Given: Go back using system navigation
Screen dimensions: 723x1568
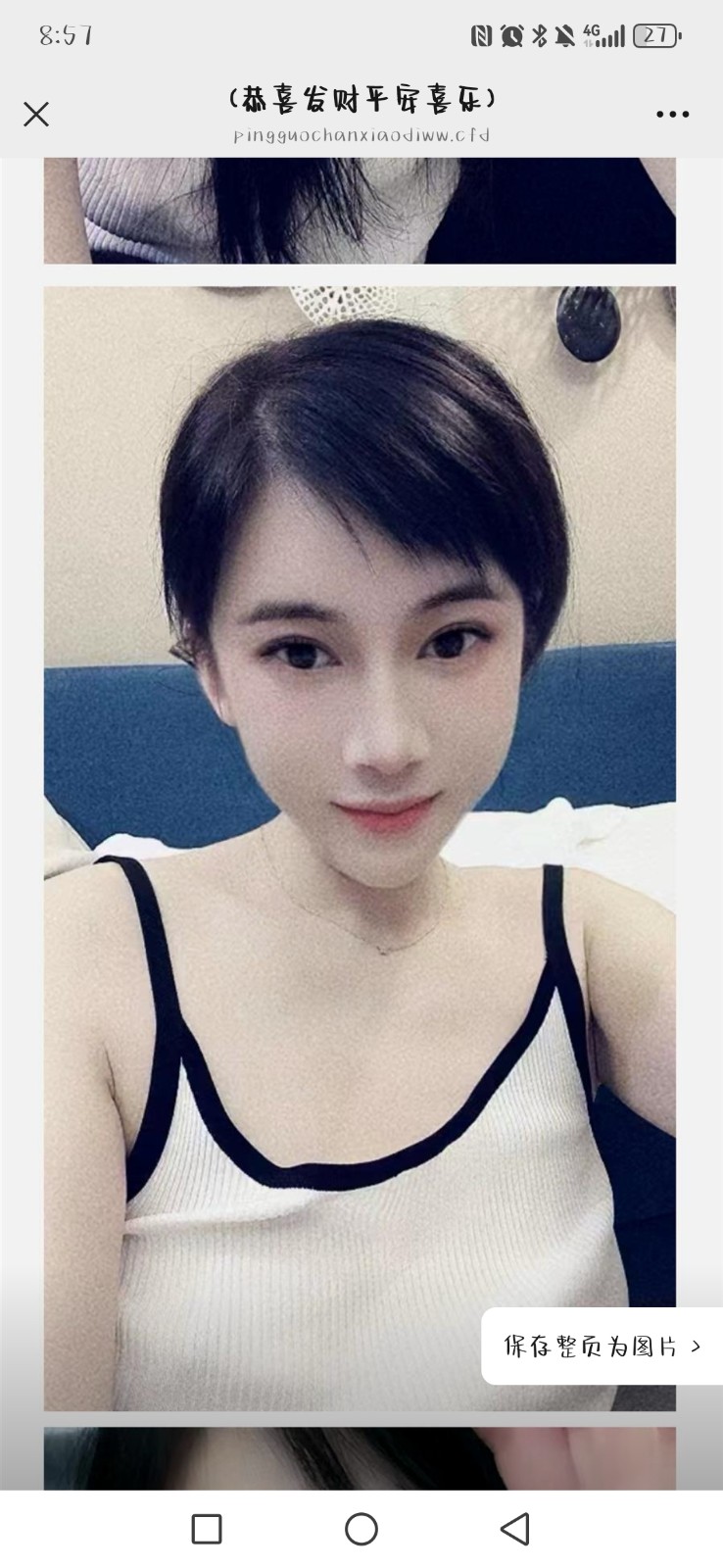Looking at the screenshot, I should point(515,1529).
